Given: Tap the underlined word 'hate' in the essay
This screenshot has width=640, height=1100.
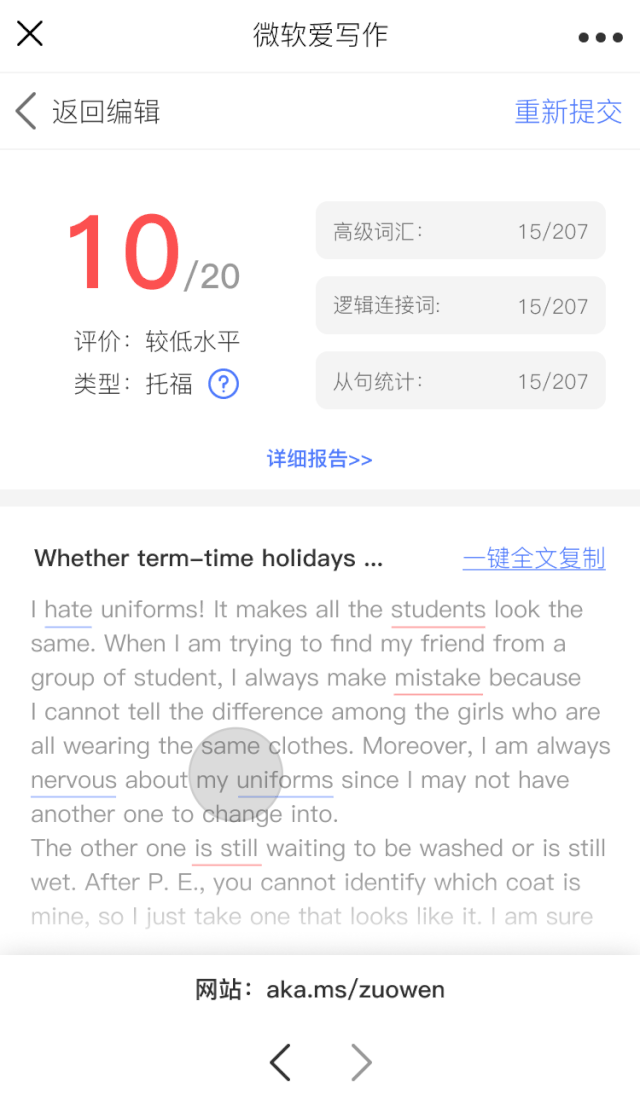Looking at the screenshot, I should 68,610.
